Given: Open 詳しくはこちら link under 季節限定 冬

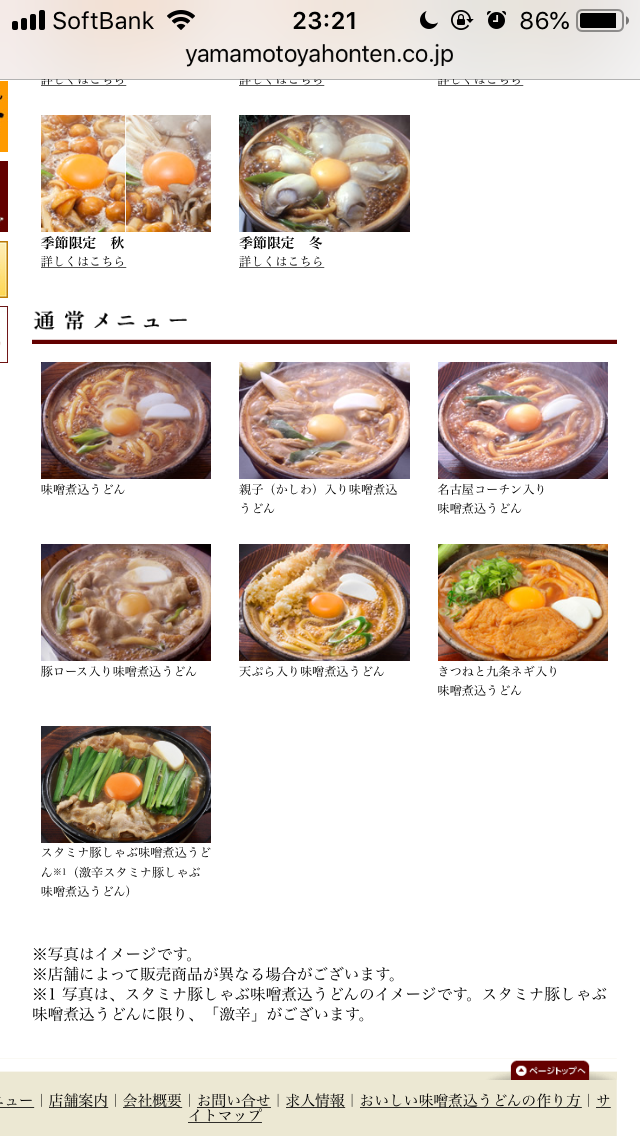Looking at the screenshot, I should click(x=281, y=262).
